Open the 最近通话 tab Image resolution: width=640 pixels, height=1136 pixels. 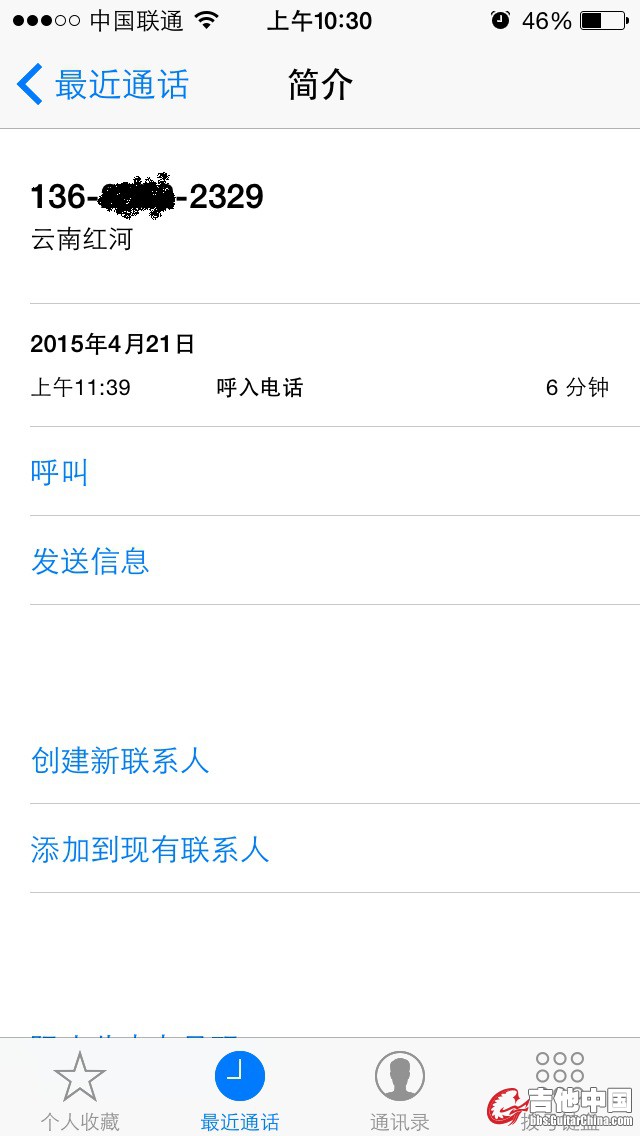coord(240,1090)
